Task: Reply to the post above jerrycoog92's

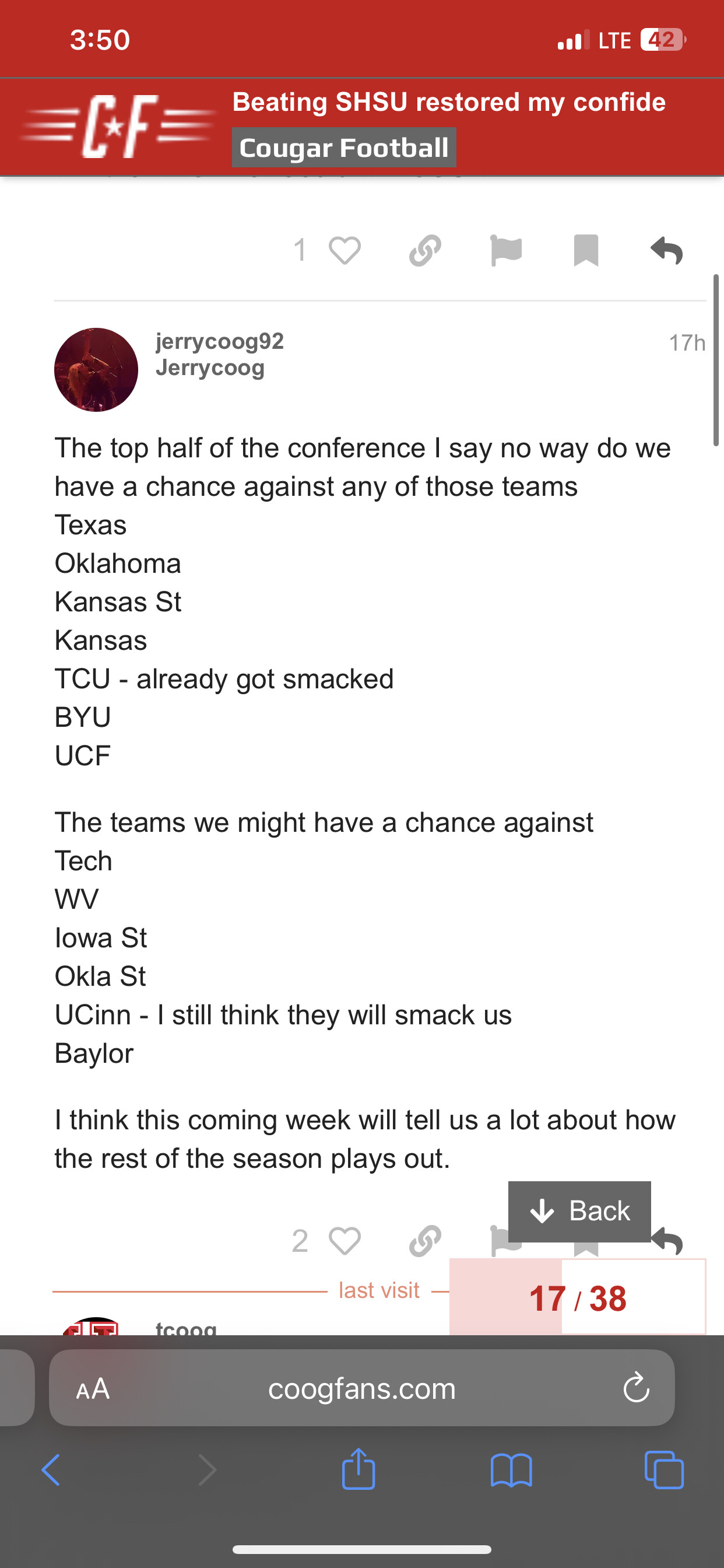Action: click(x=666, y=251)
